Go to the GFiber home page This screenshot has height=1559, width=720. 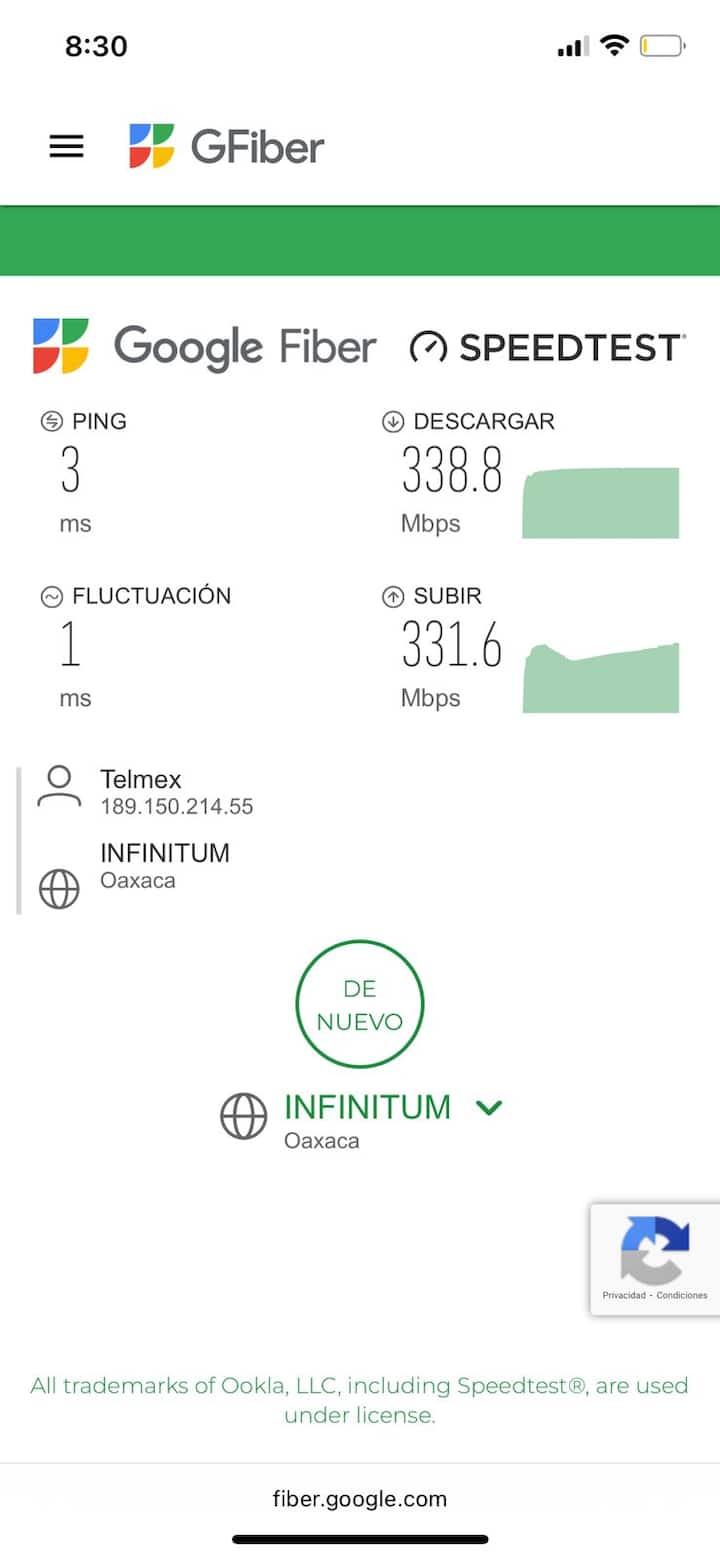pyautogui.click(x=227, y=147)
